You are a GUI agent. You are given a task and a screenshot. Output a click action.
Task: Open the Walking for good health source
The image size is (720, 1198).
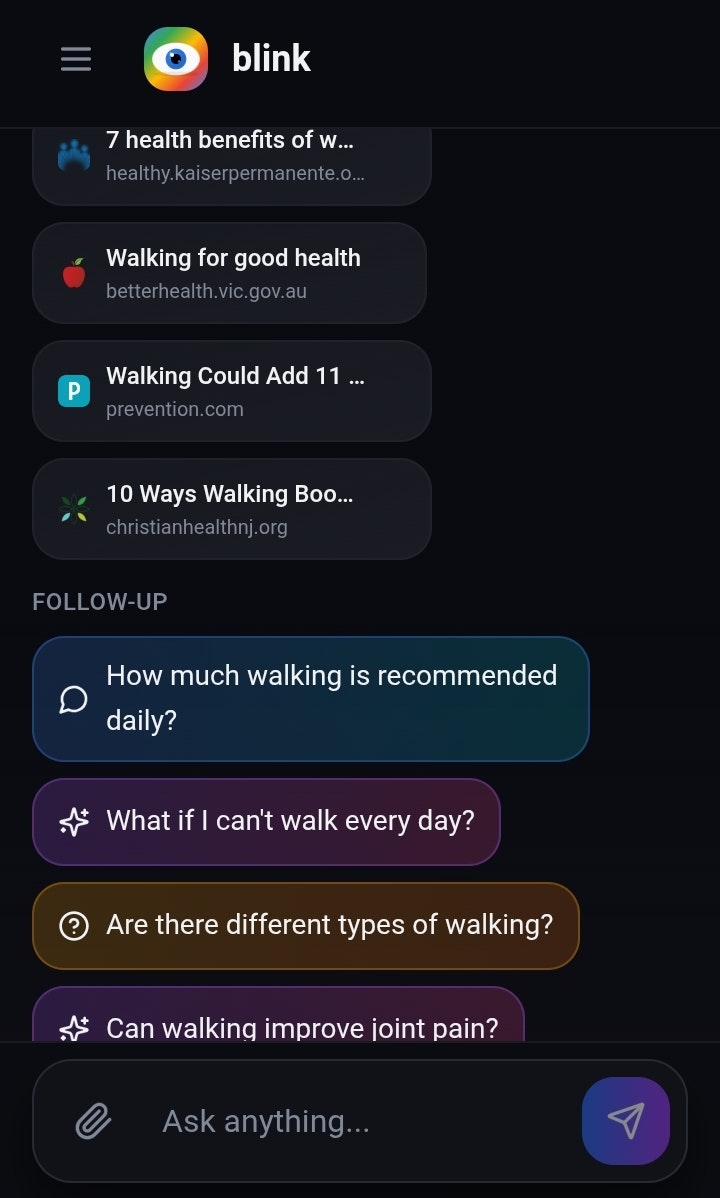(x=229, y=273)
